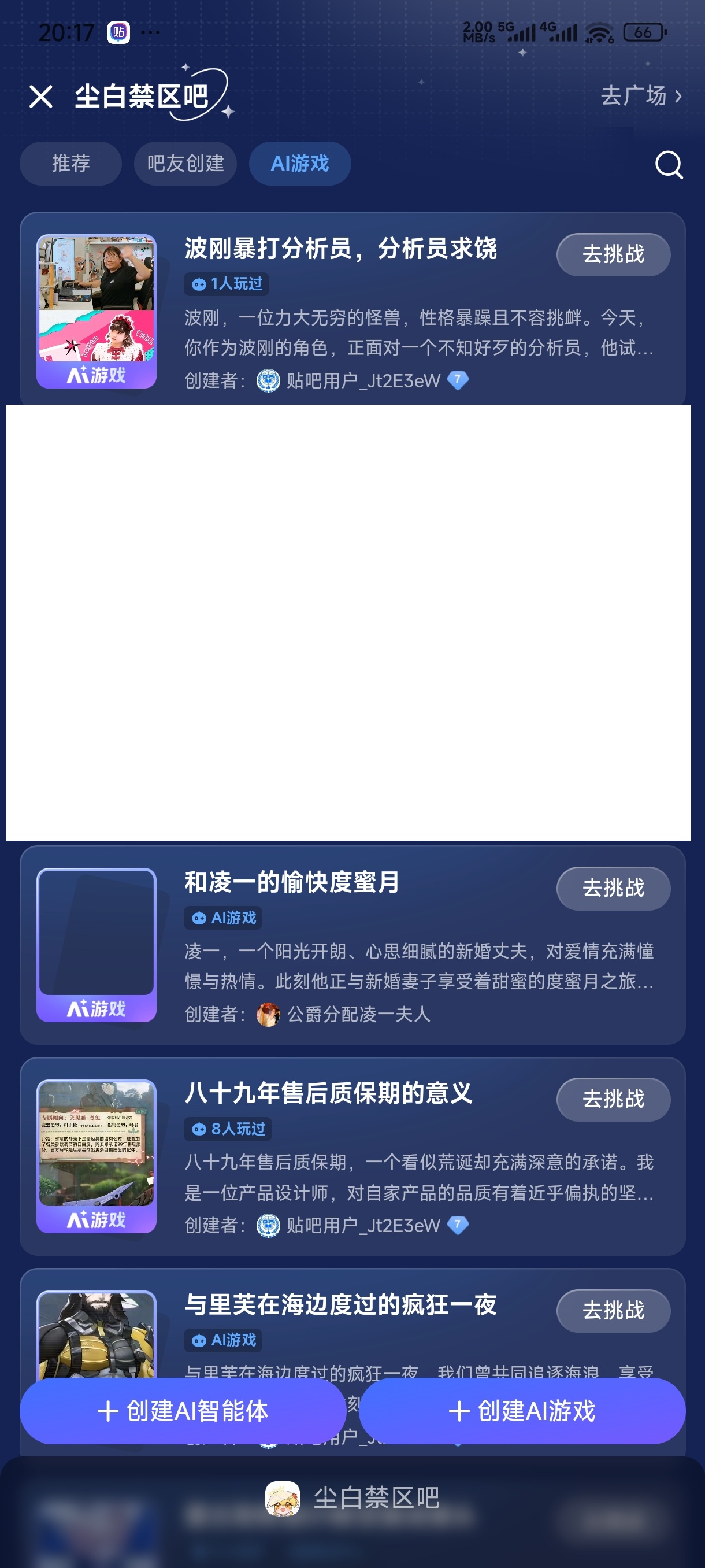This screenshot has width=705, height=1568.
Task: Create a new AI agent with 创建AI智能体
Action: click(x=183, y=1410)
